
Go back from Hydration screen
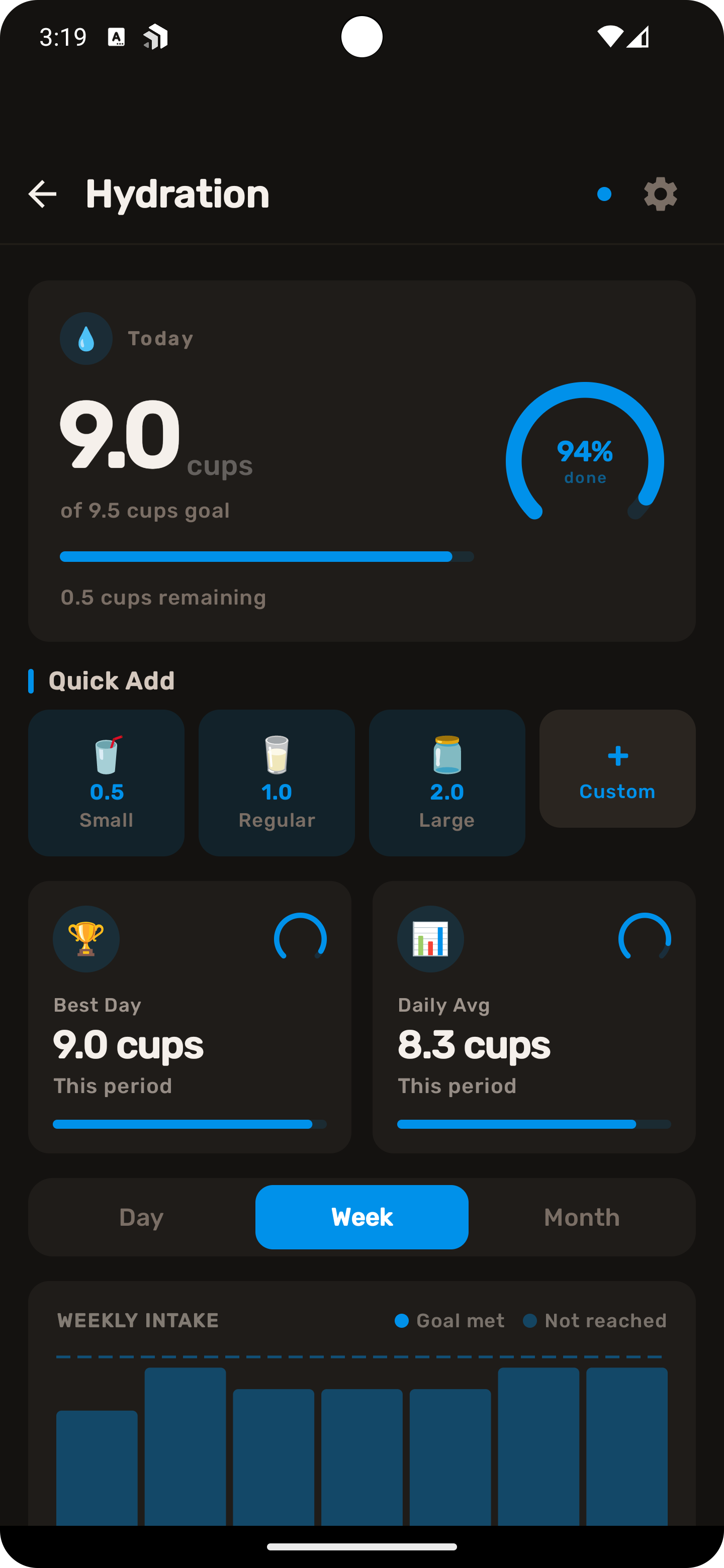42,194
